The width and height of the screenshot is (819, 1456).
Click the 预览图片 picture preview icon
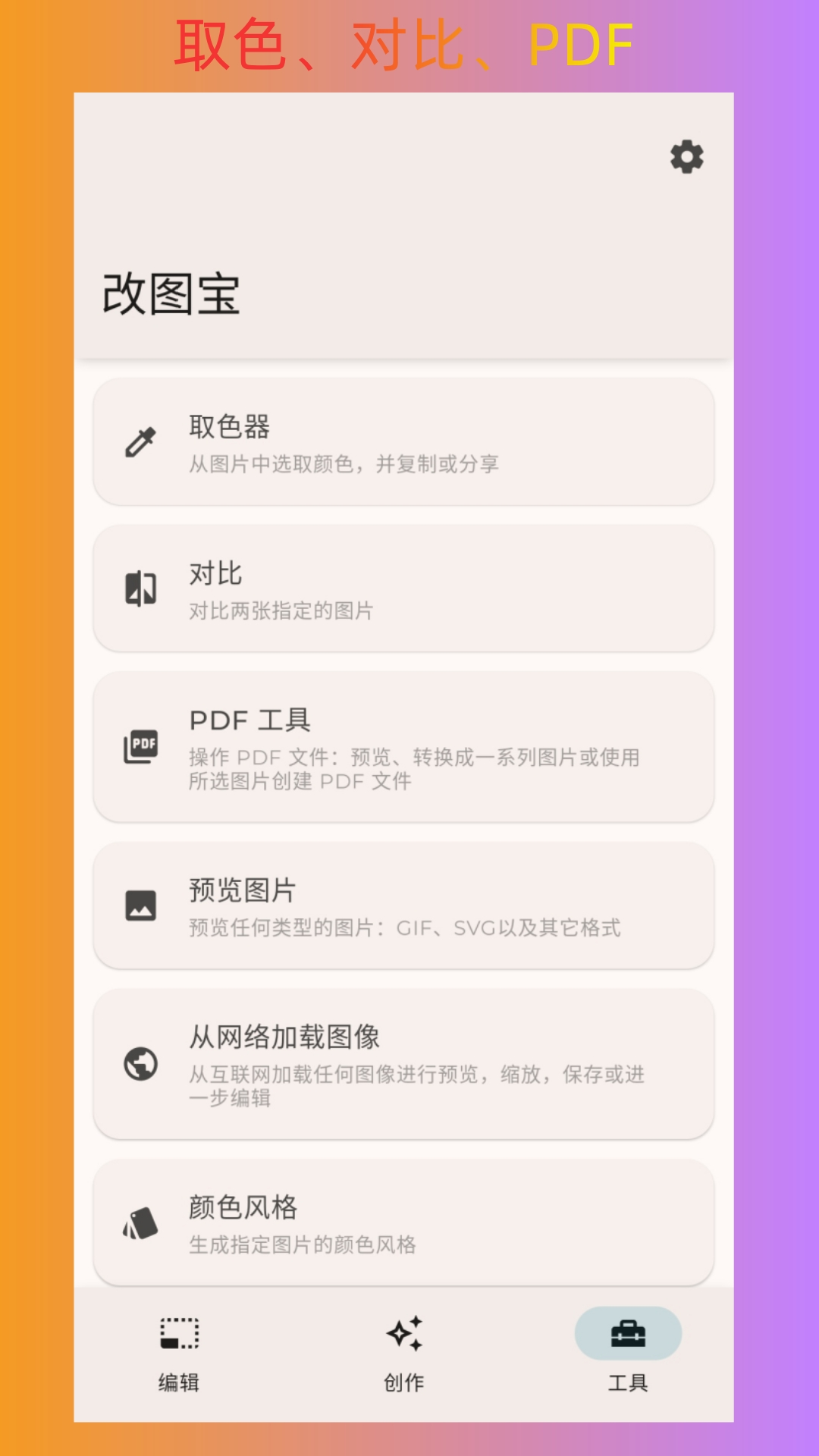click(x=140, y=903)
